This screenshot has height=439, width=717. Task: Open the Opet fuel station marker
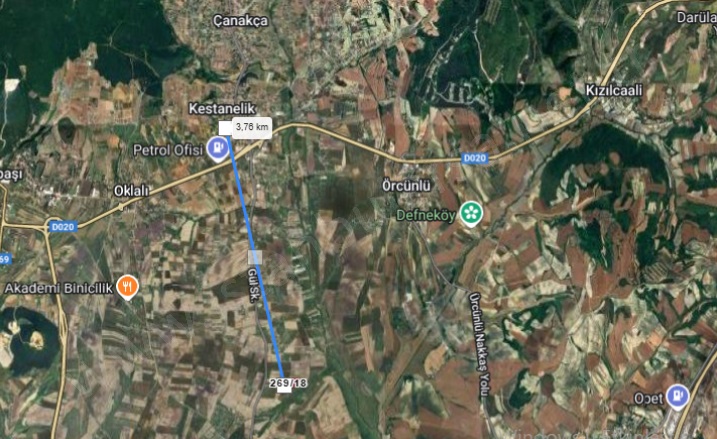[678, 397]
